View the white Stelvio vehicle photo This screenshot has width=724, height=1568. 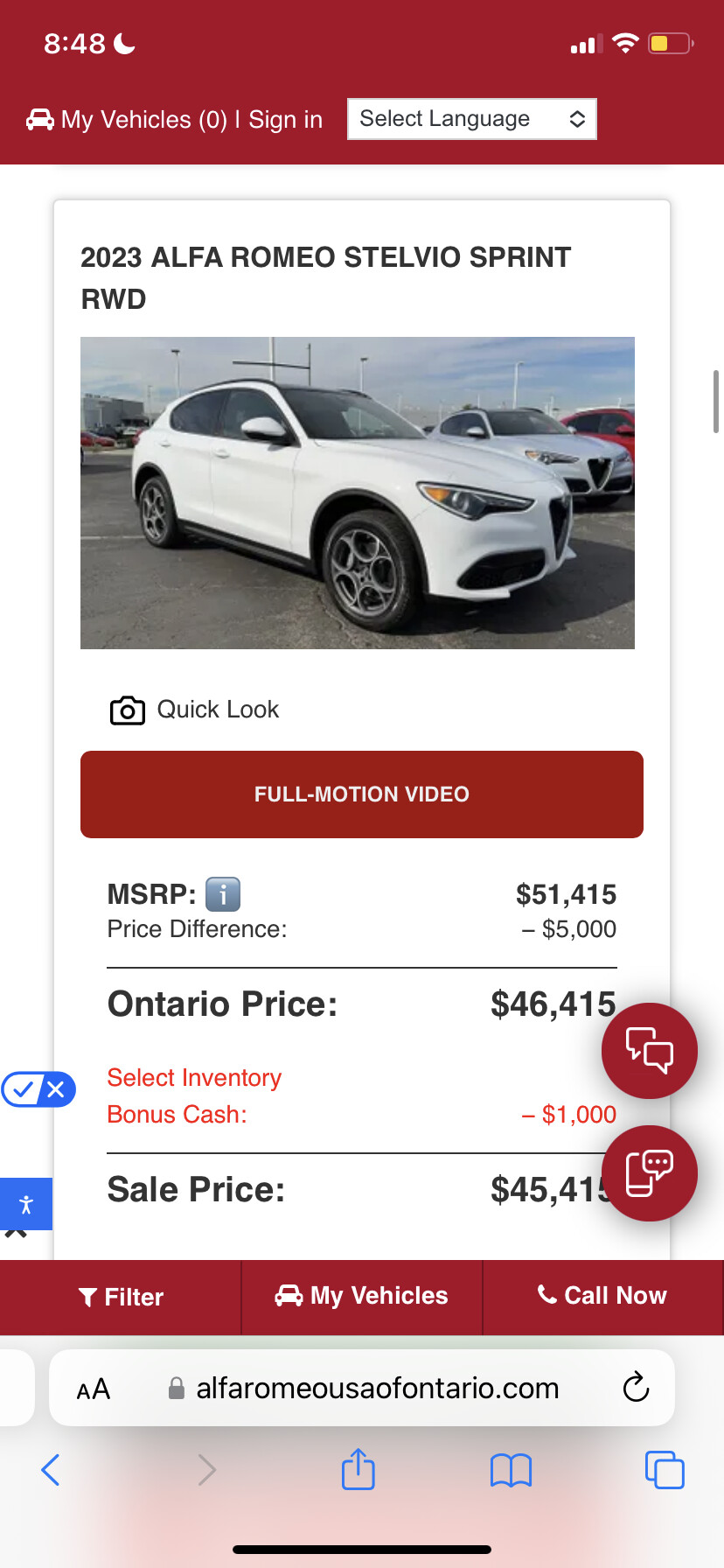357,493
